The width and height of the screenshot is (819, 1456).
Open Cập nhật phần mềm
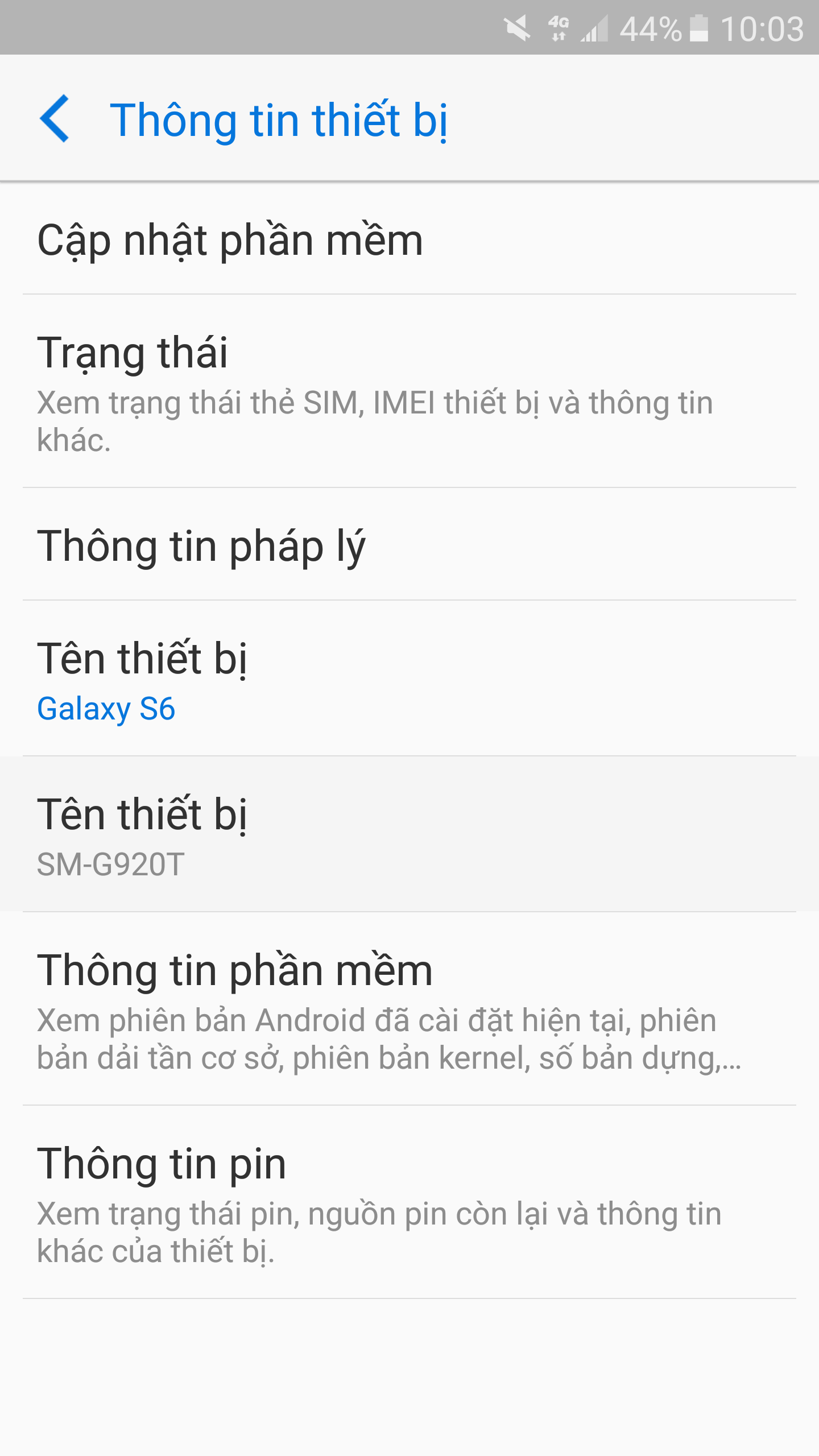(x=409, y=239)
